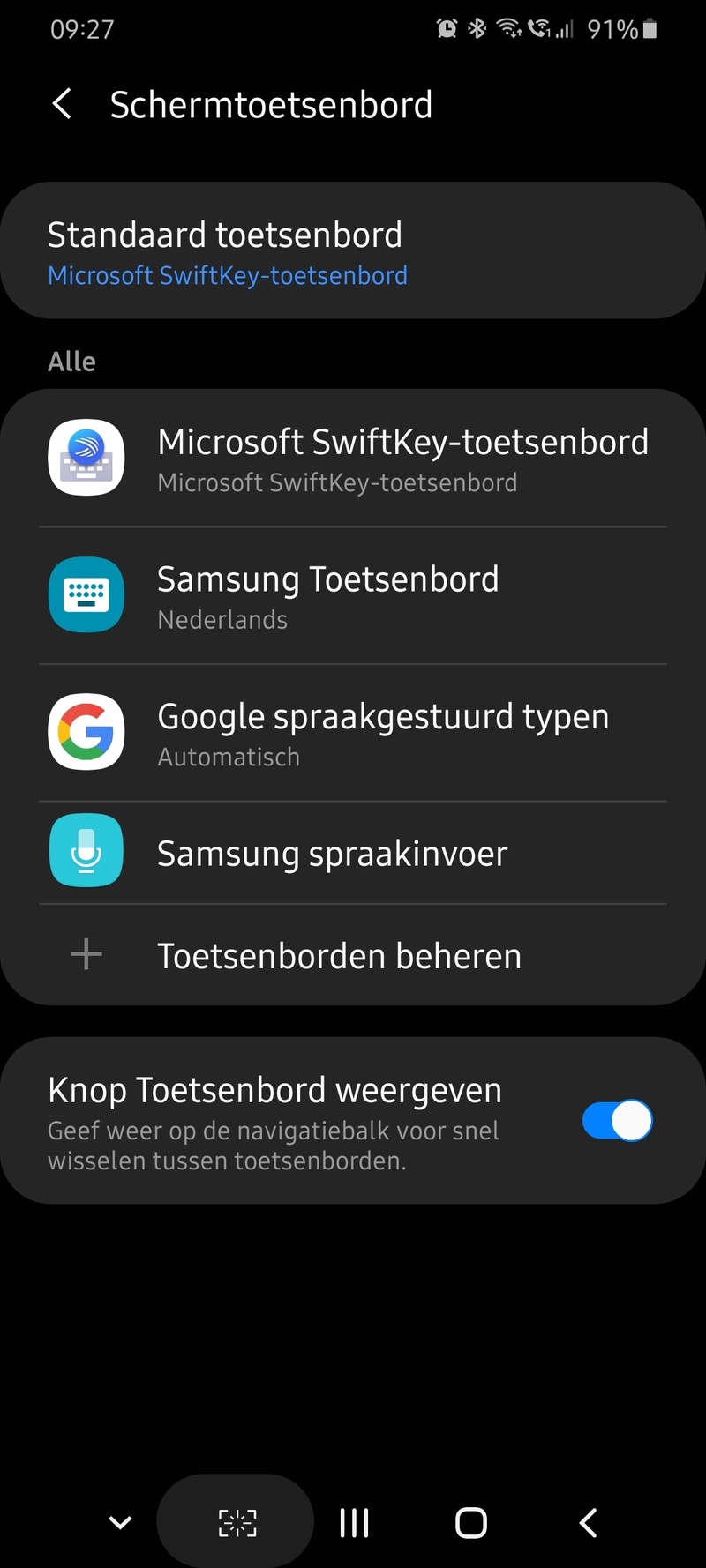Tap the screen capture icon in navigation bar
Screen dimensions: 706x1568
point(237,1522)
